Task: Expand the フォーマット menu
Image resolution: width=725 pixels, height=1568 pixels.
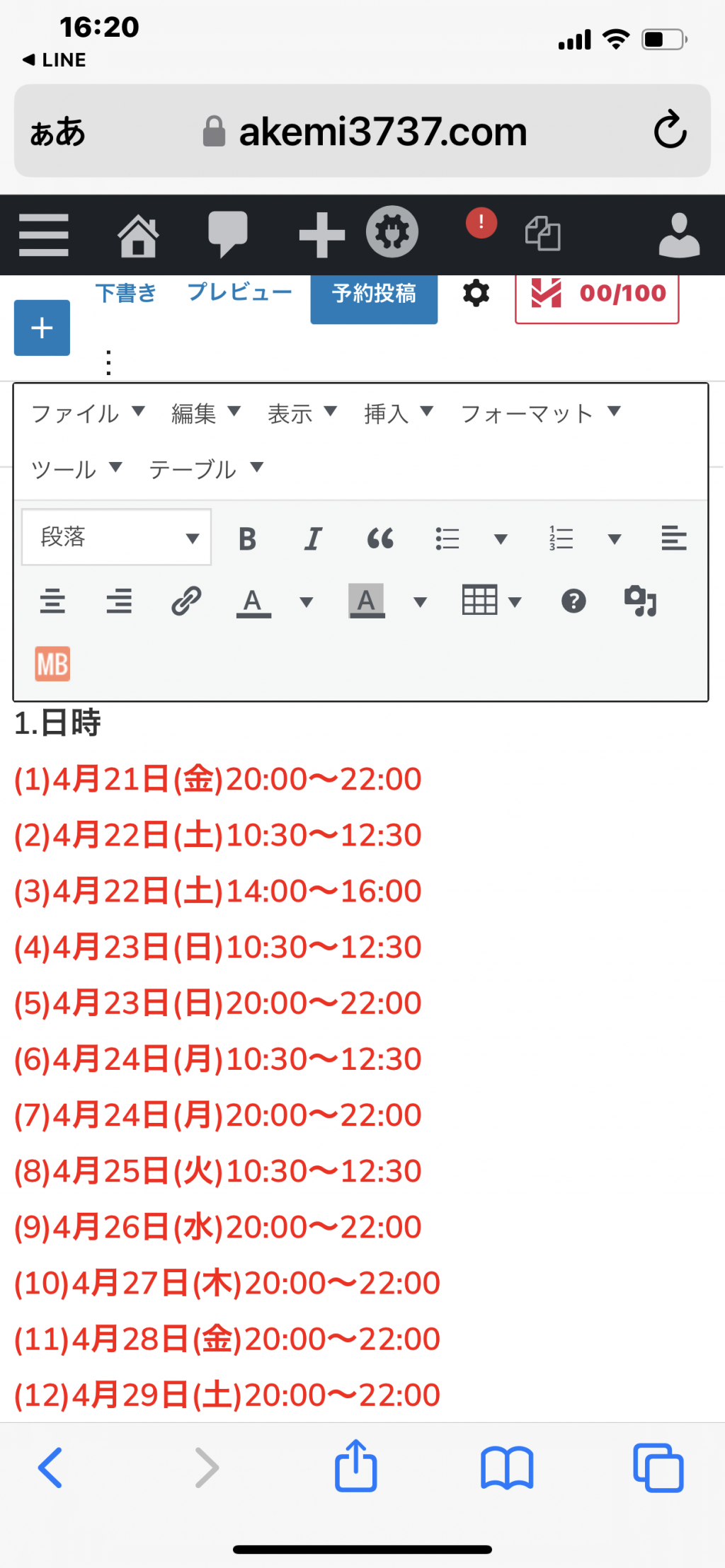Action: (x=541, y=413)
